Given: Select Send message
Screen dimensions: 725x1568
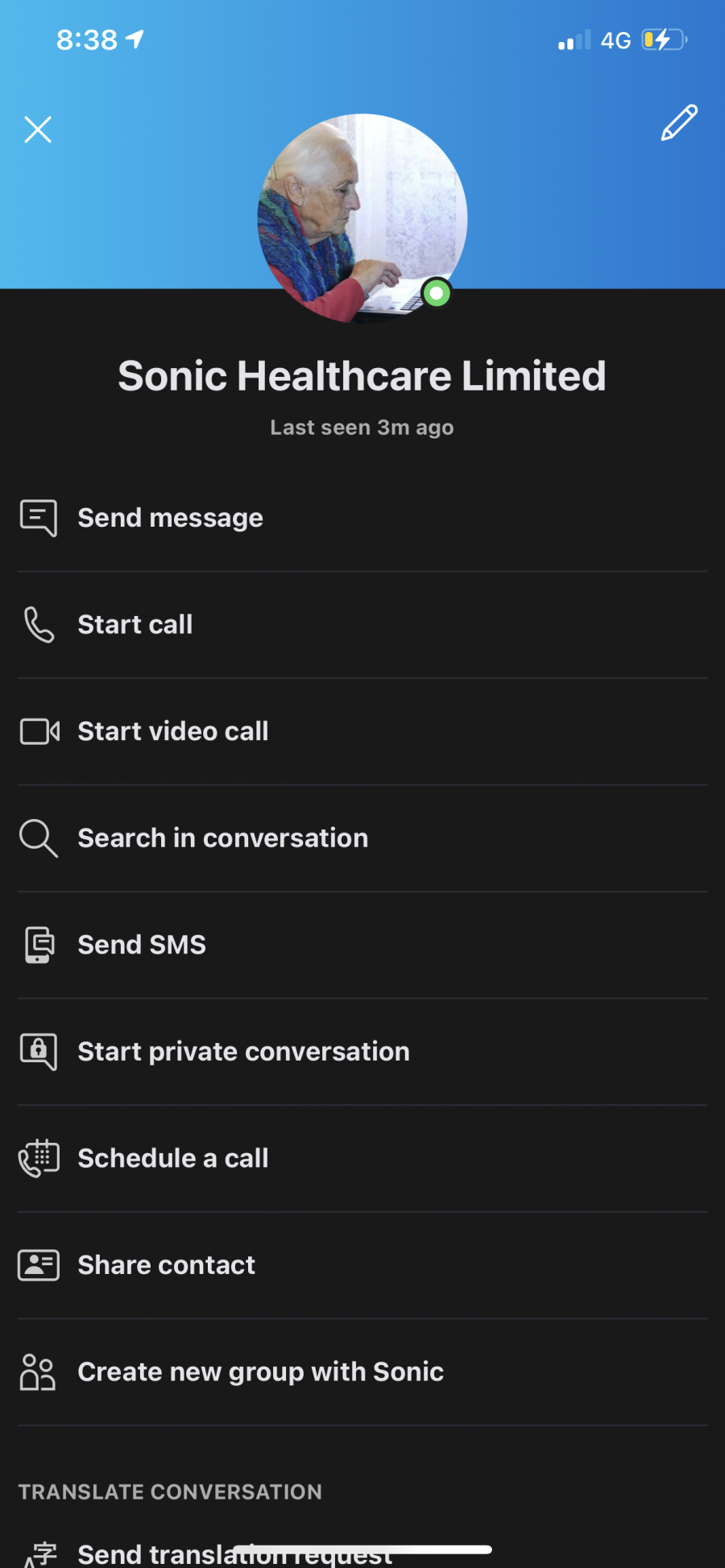Looking at the screenshot, I should click(x=362, y=518).
